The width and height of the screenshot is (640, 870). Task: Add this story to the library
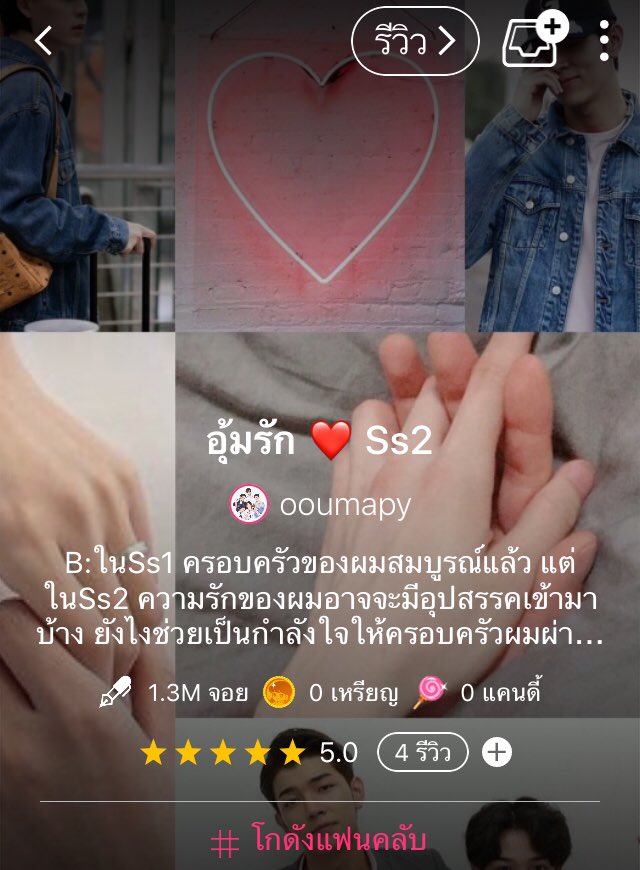(x=532, y=42)
